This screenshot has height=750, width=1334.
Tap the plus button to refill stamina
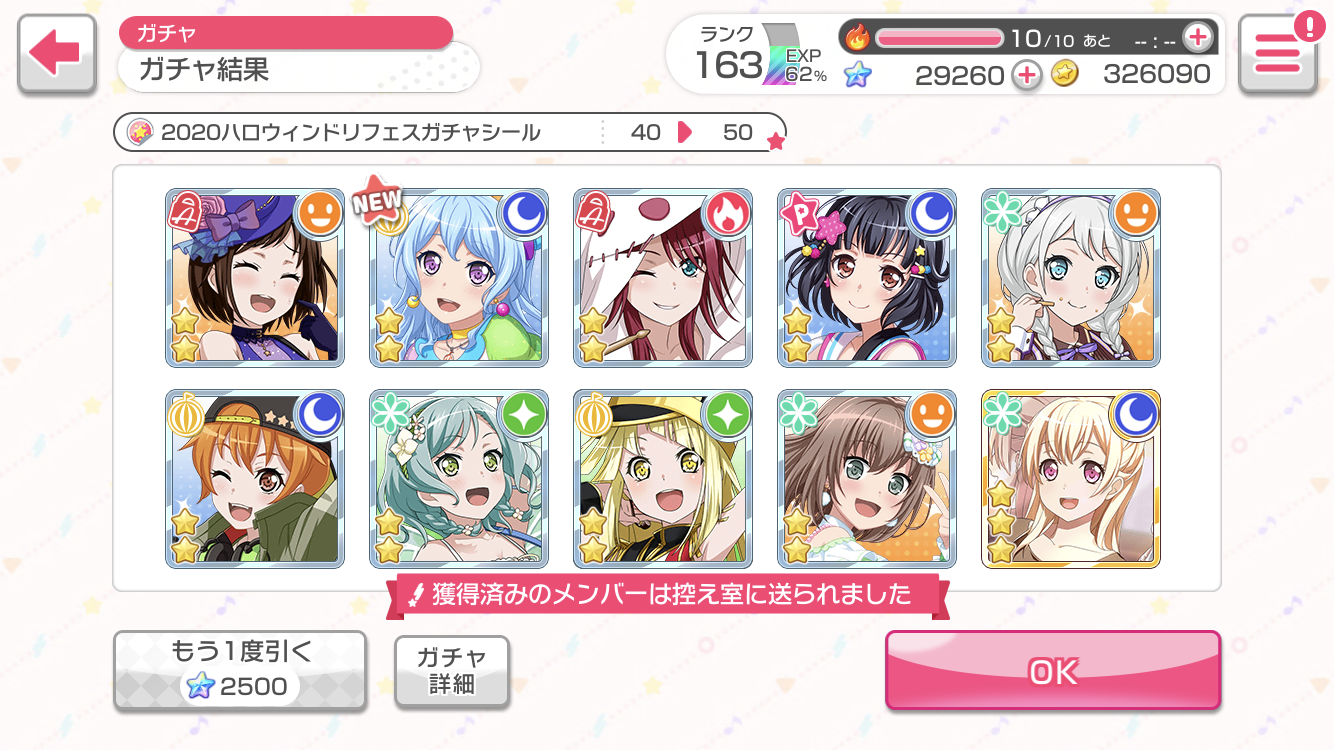tap(1196, 39)
